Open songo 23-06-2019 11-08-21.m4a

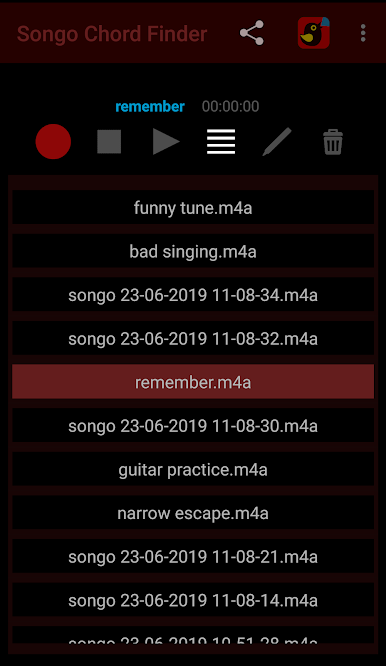(193, 556)
